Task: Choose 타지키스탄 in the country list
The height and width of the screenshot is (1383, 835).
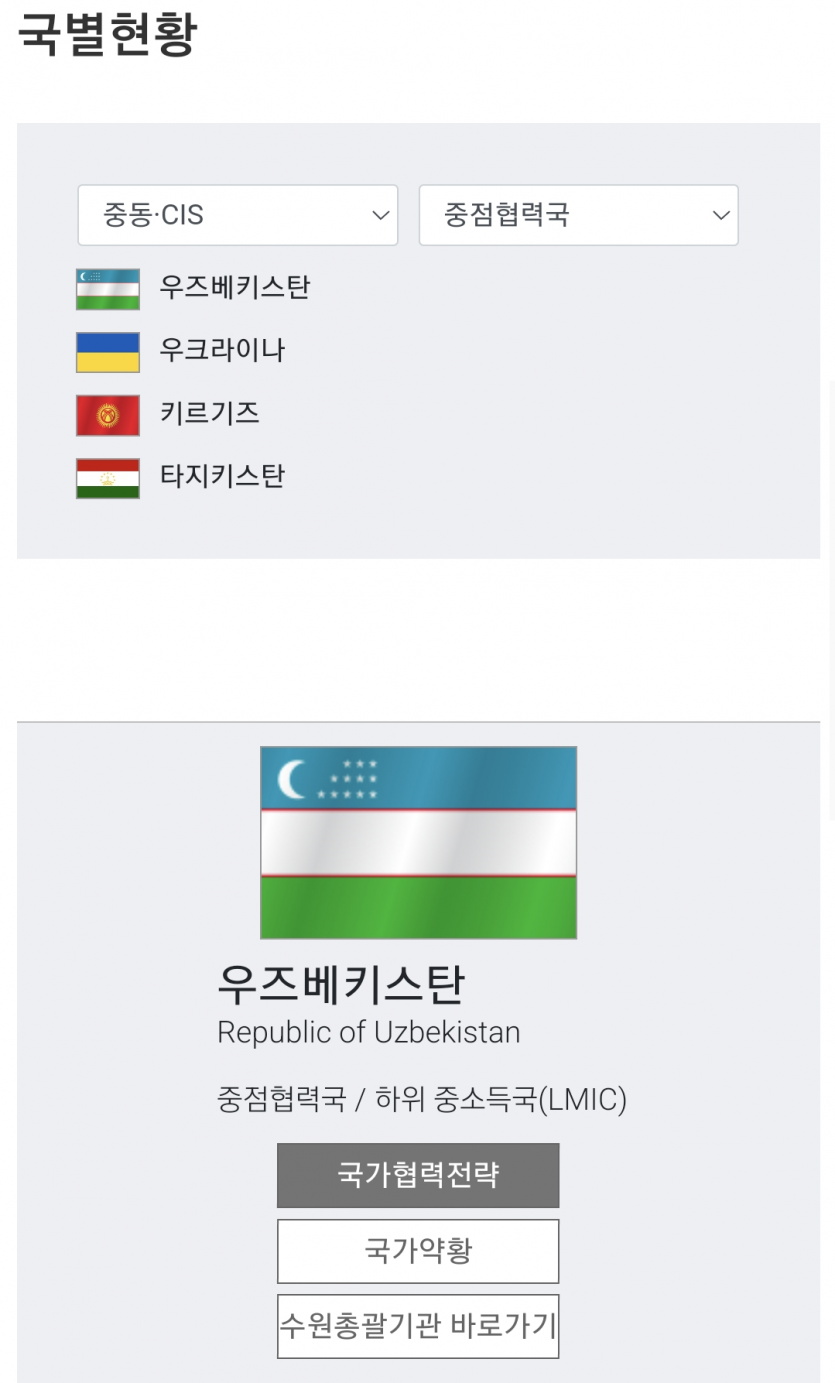Action: (222, 477)
